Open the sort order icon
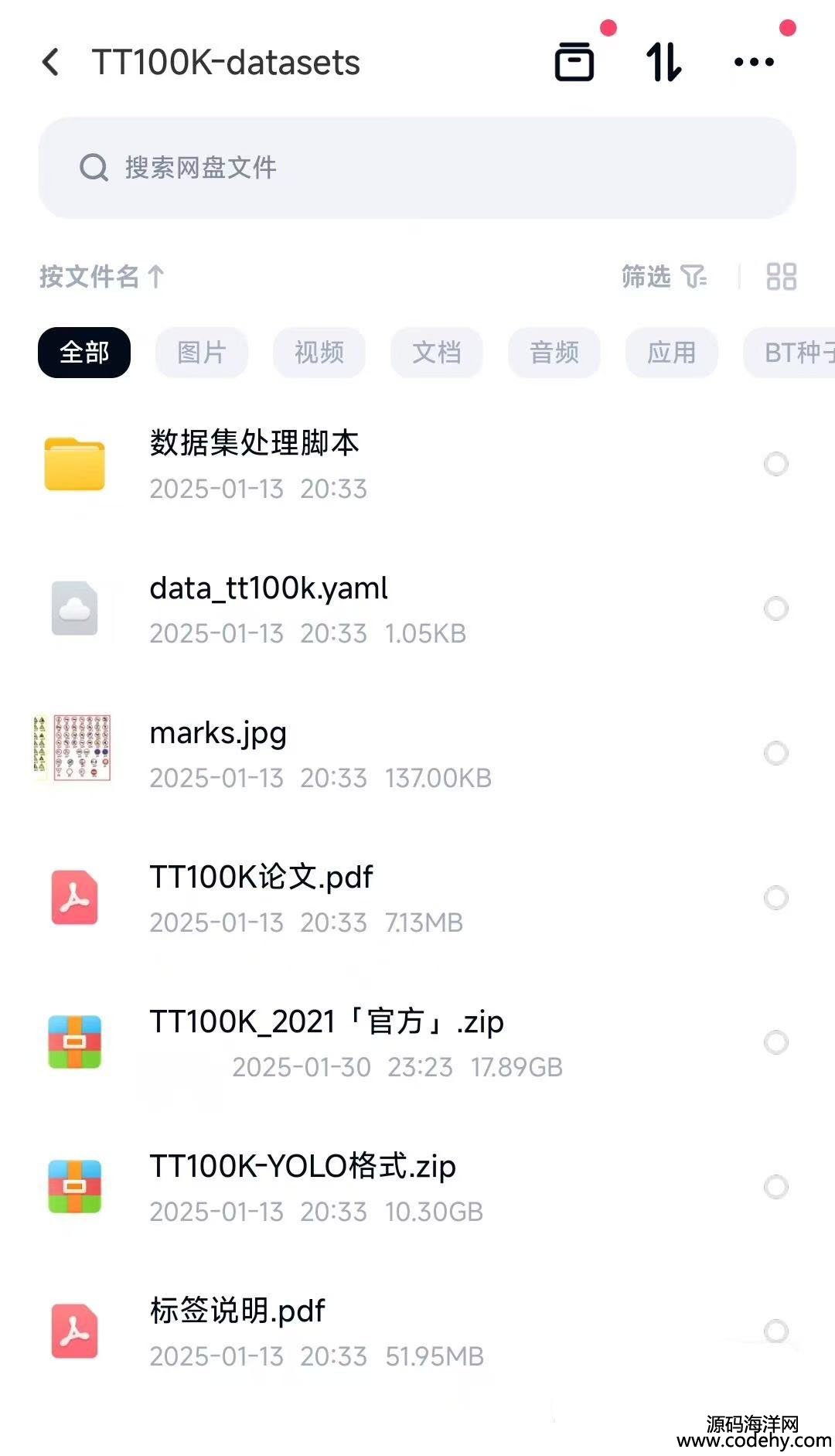This screenshot has height=1456, width=835. [x=664, y=63]
